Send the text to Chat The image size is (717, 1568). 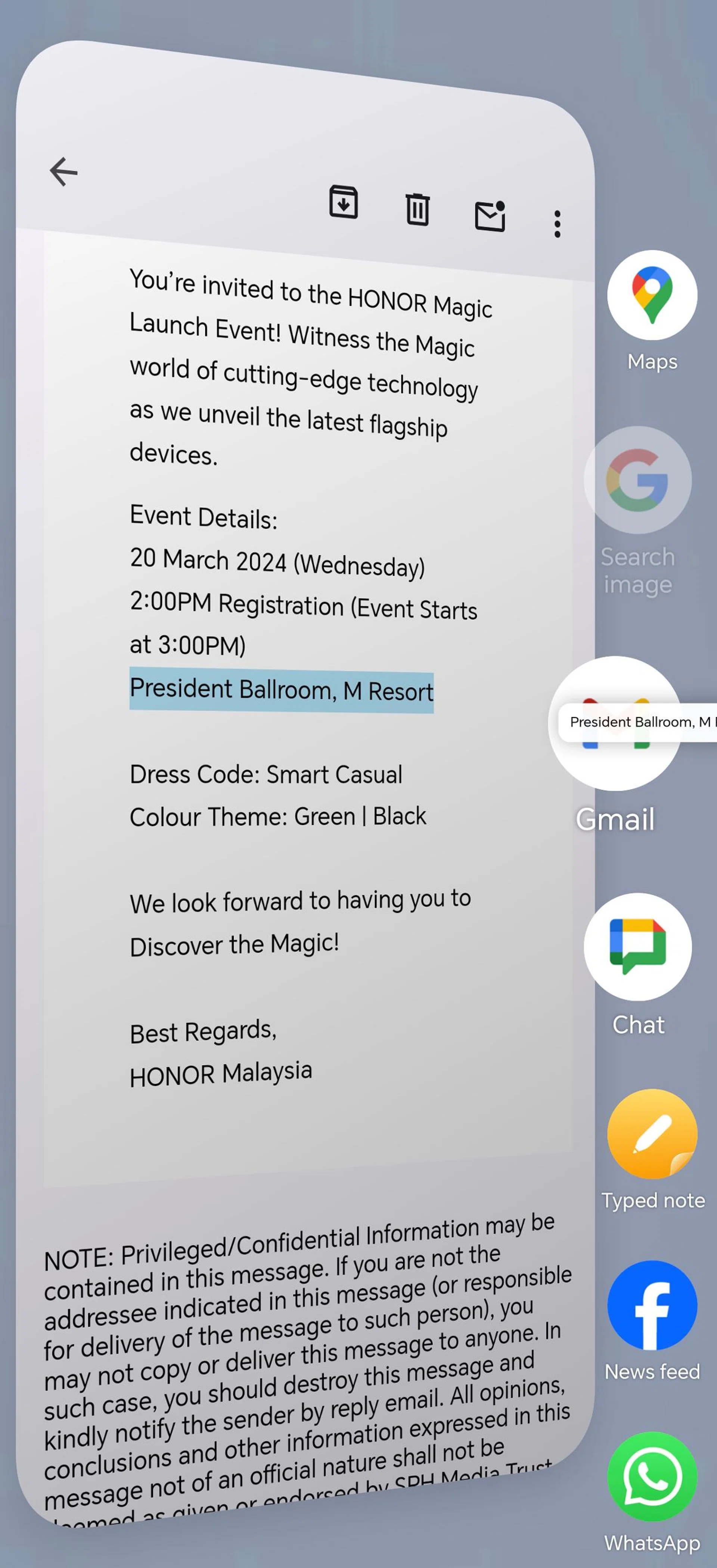coord(637,947)
